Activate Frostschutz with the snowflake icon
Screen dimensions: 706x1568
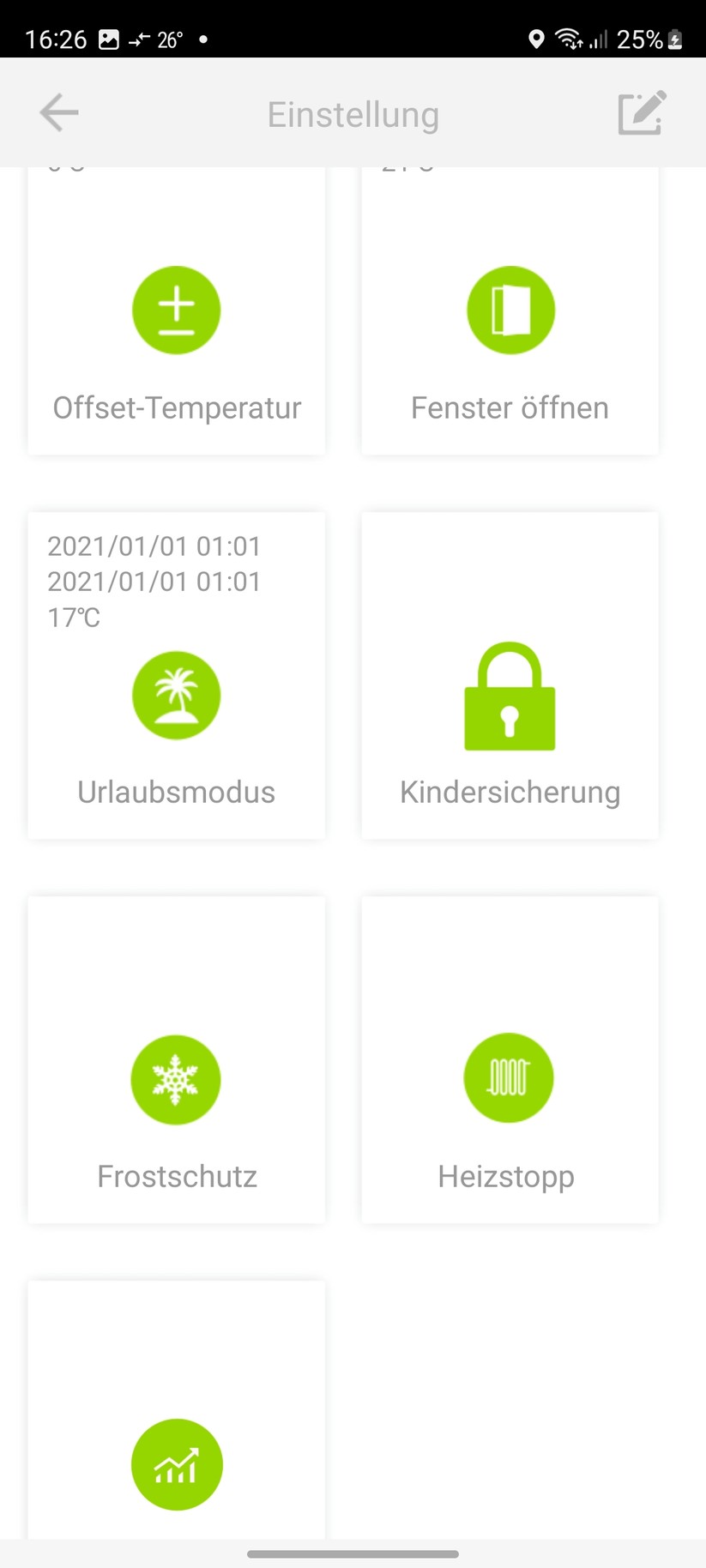pos(176,1079)
